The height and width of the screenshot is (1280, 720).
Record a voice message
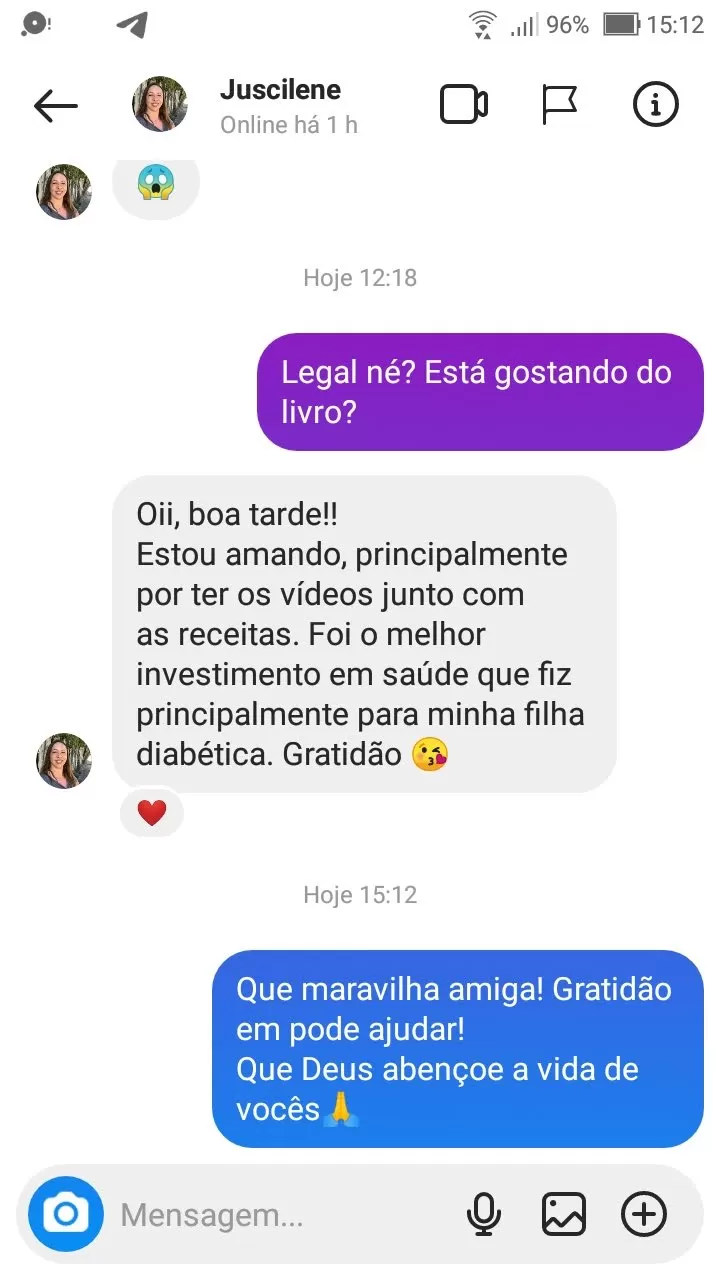click(484, 1215)
